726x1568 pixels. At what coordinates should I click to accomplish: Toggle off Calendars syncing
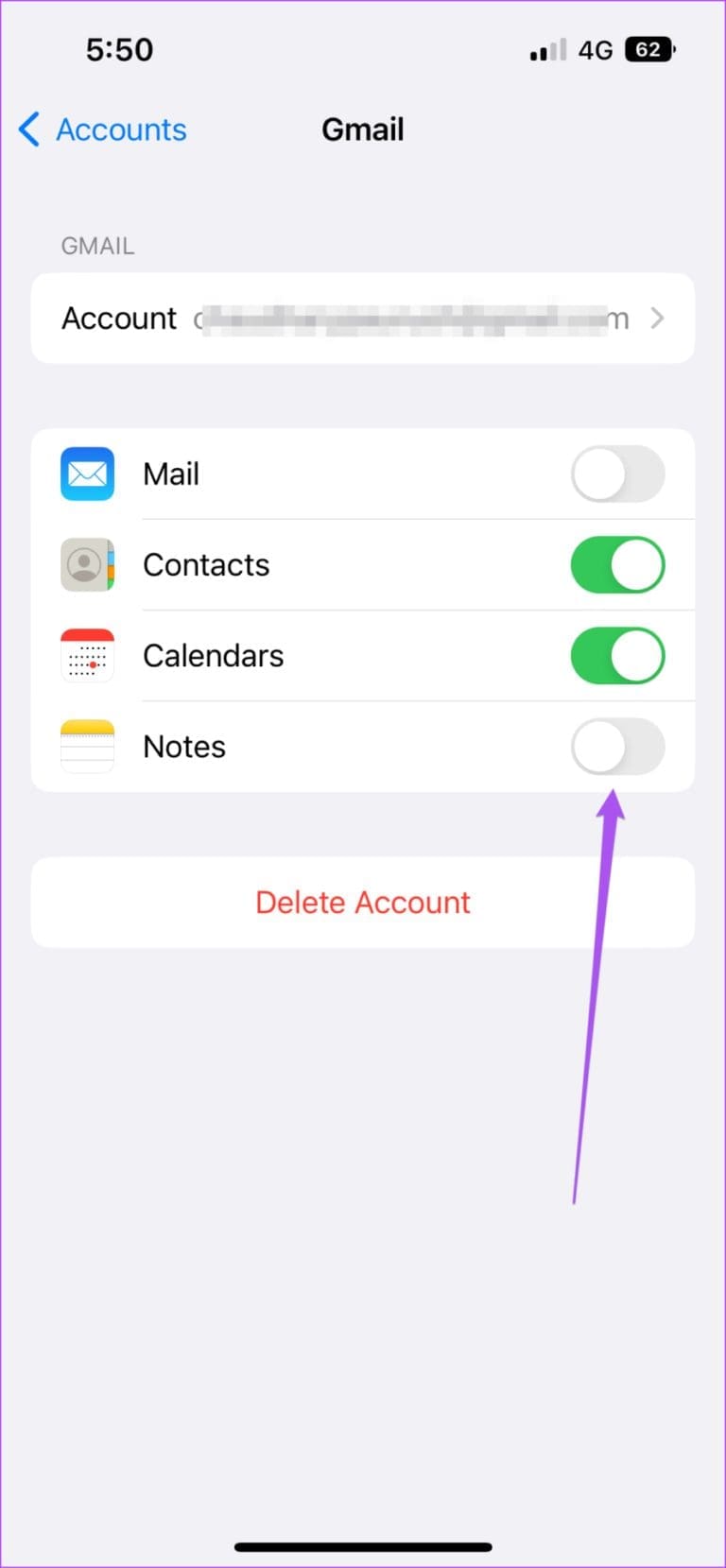tap(617, 655)
